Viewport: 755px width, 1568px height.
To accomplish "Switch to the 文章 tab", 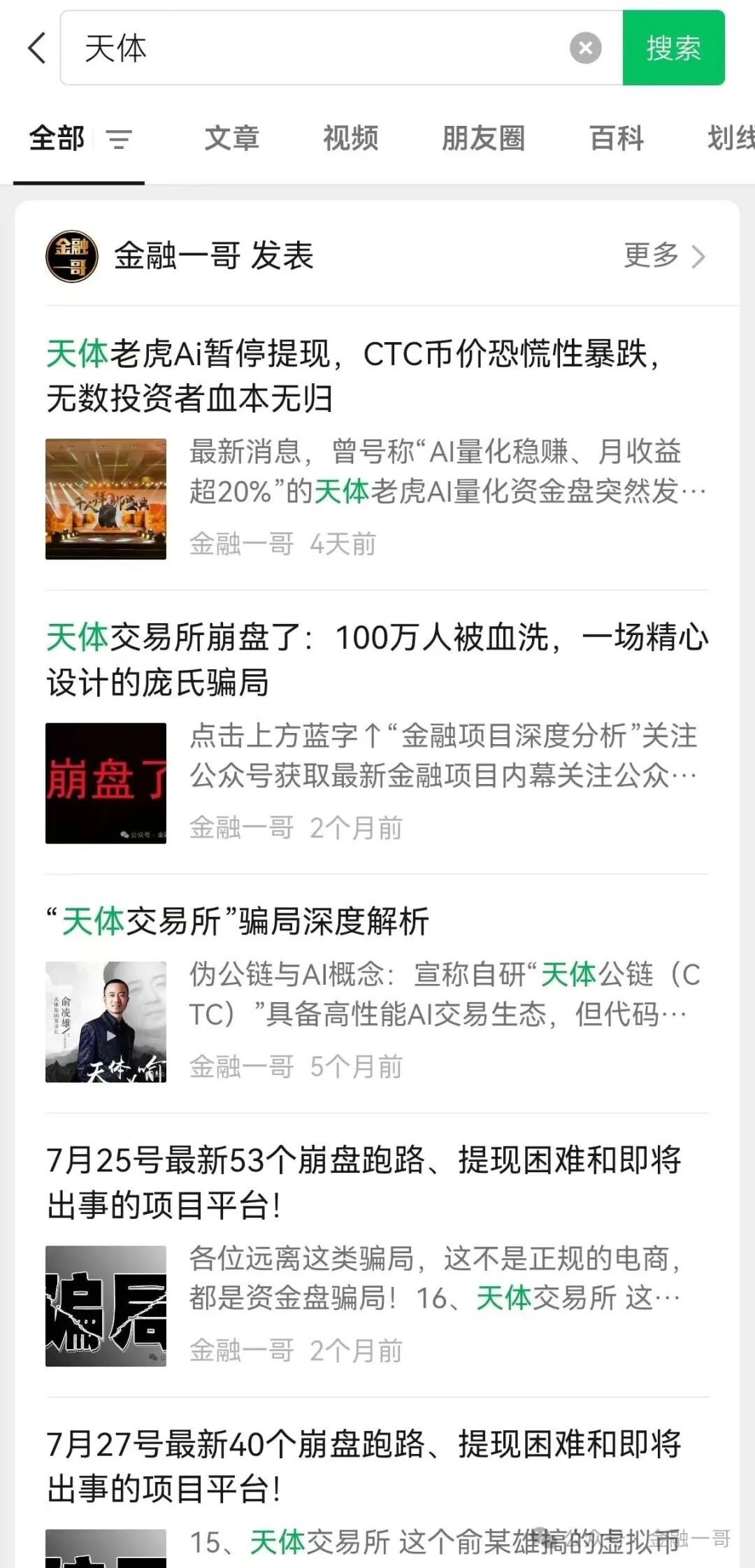I will (232, 138).
